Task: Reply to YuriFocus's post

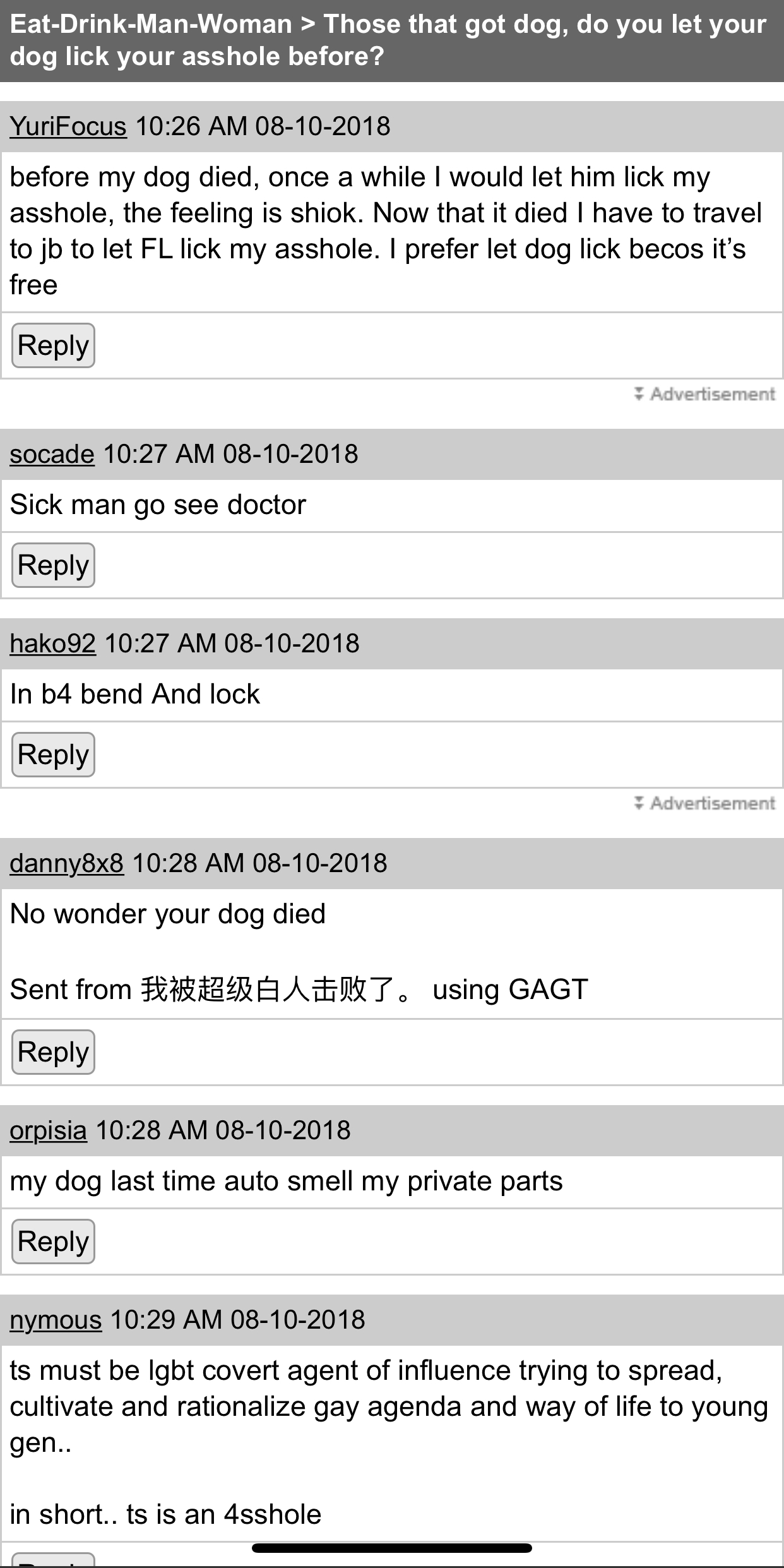Action: coord(53,345)
